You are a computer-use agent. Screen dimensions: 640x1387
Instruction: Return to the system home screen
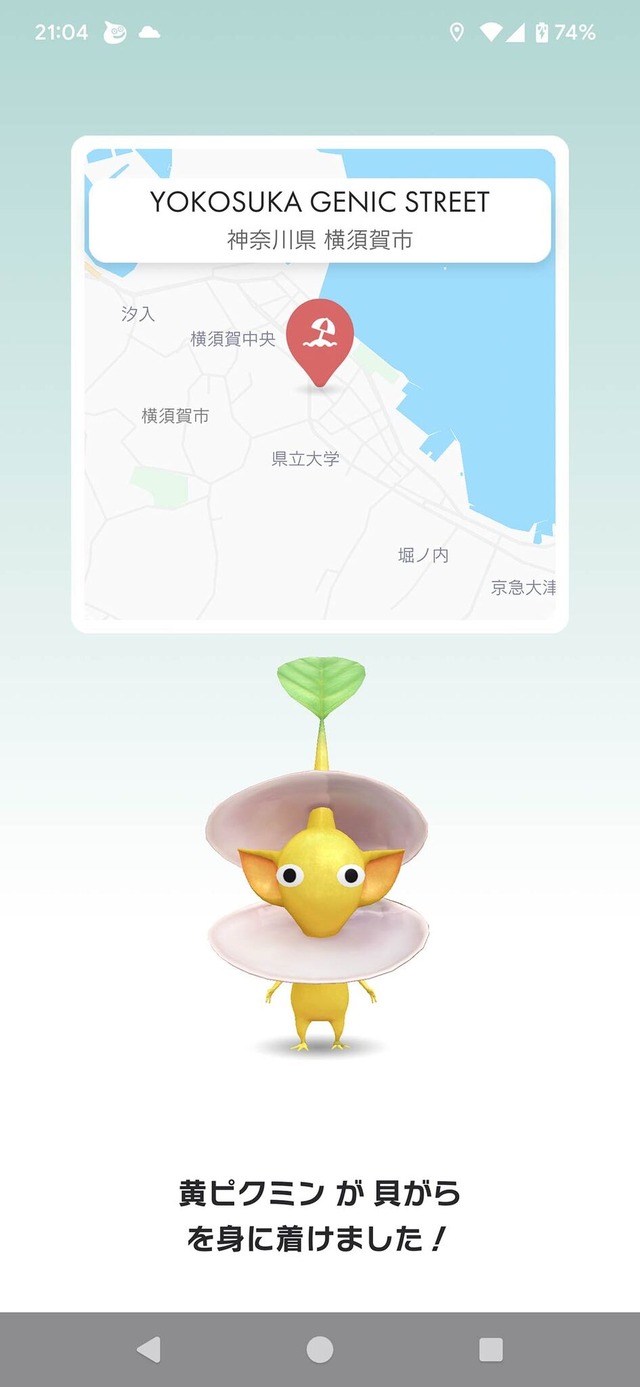click(x=320, y=1350)
